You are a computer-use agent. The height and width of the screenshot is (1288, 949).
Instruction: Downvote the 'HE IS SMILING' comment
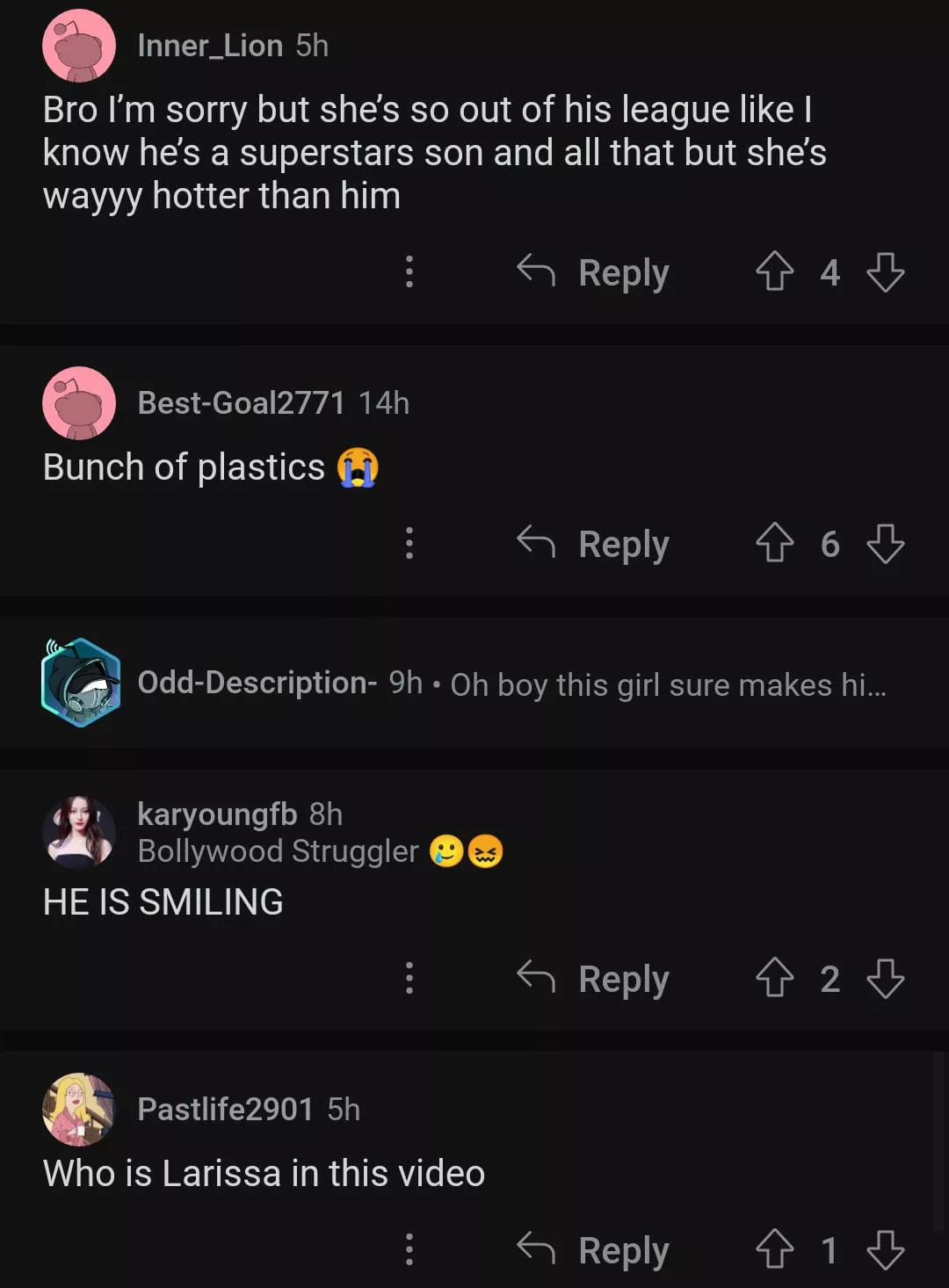pyautogui.click(x=885, y=979)
